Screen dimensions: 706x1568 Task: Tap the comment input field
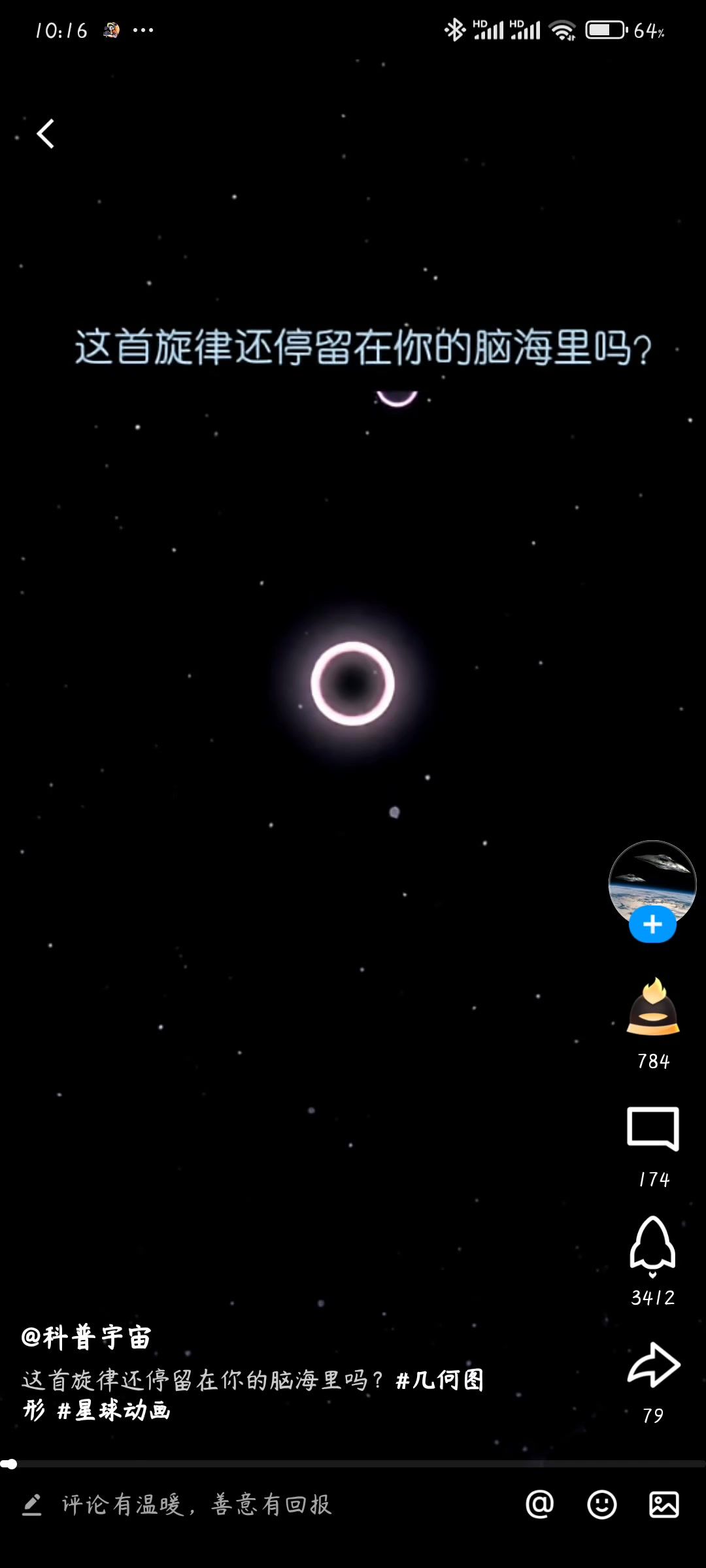(x=196, y=1505)
